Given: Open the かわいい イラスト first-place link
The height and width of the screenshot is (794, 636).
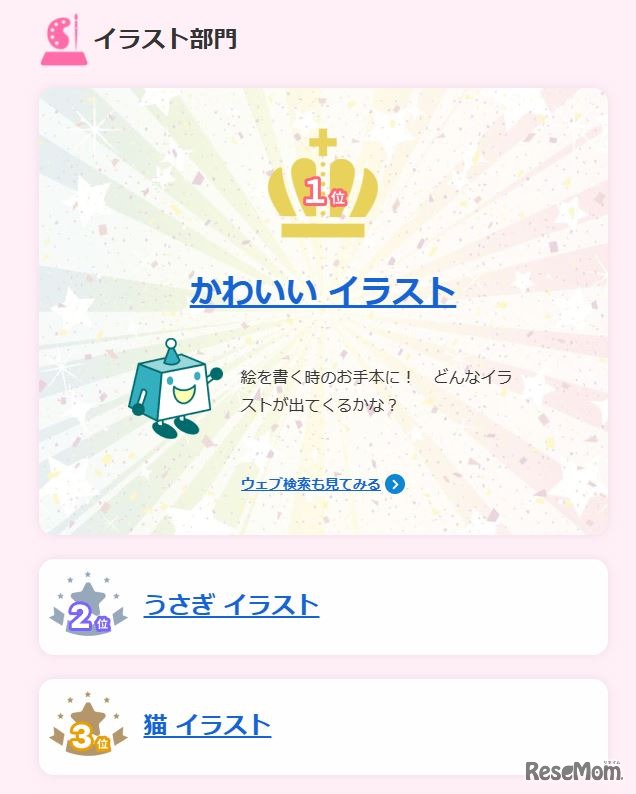Looking at the screenshot, I should (322, 291).
